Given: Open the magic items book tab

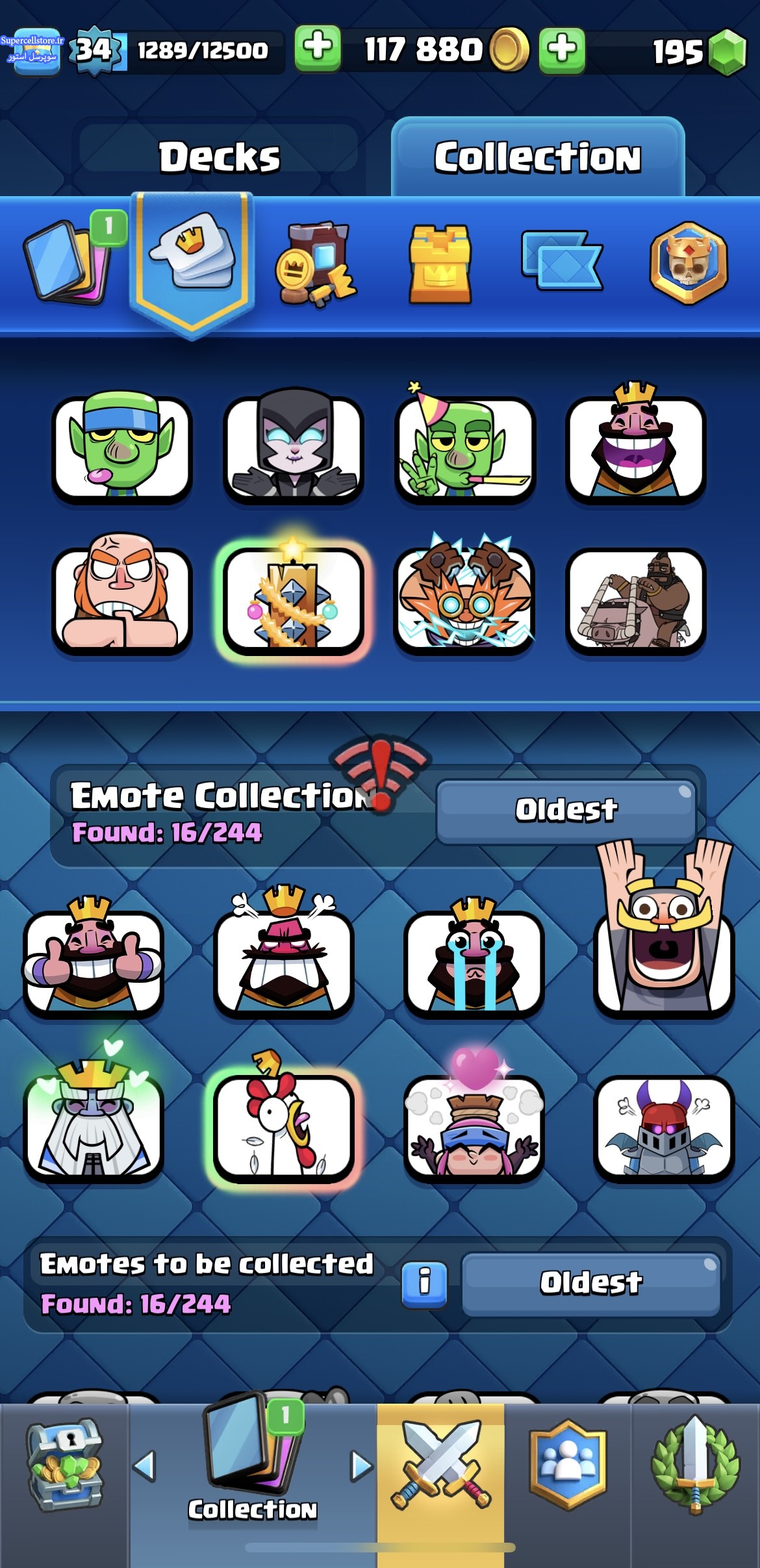Looking at the screenshot, I should coord(315,263).
